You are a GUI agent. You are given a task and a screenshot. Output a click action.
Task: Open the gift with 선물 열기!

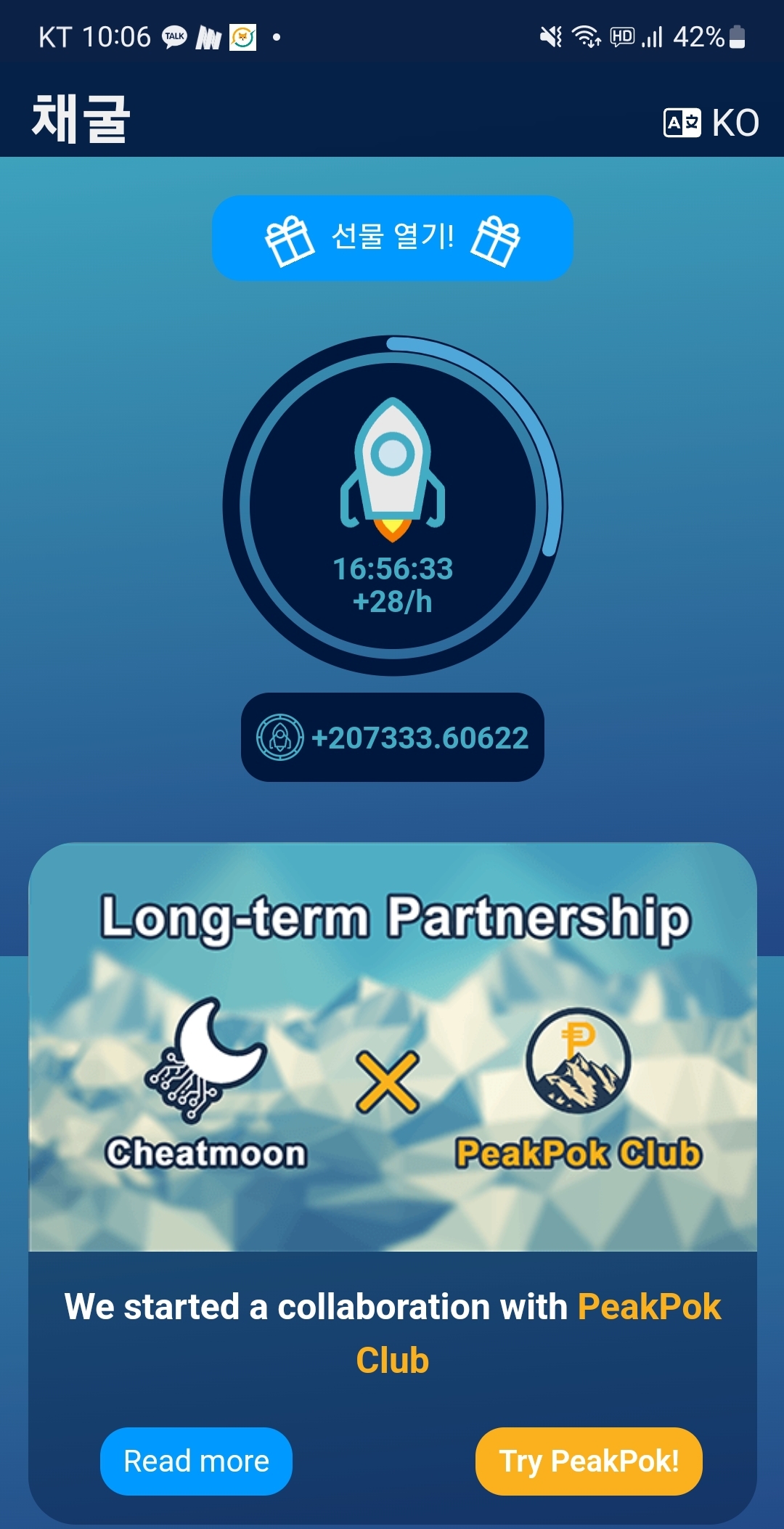392,238
